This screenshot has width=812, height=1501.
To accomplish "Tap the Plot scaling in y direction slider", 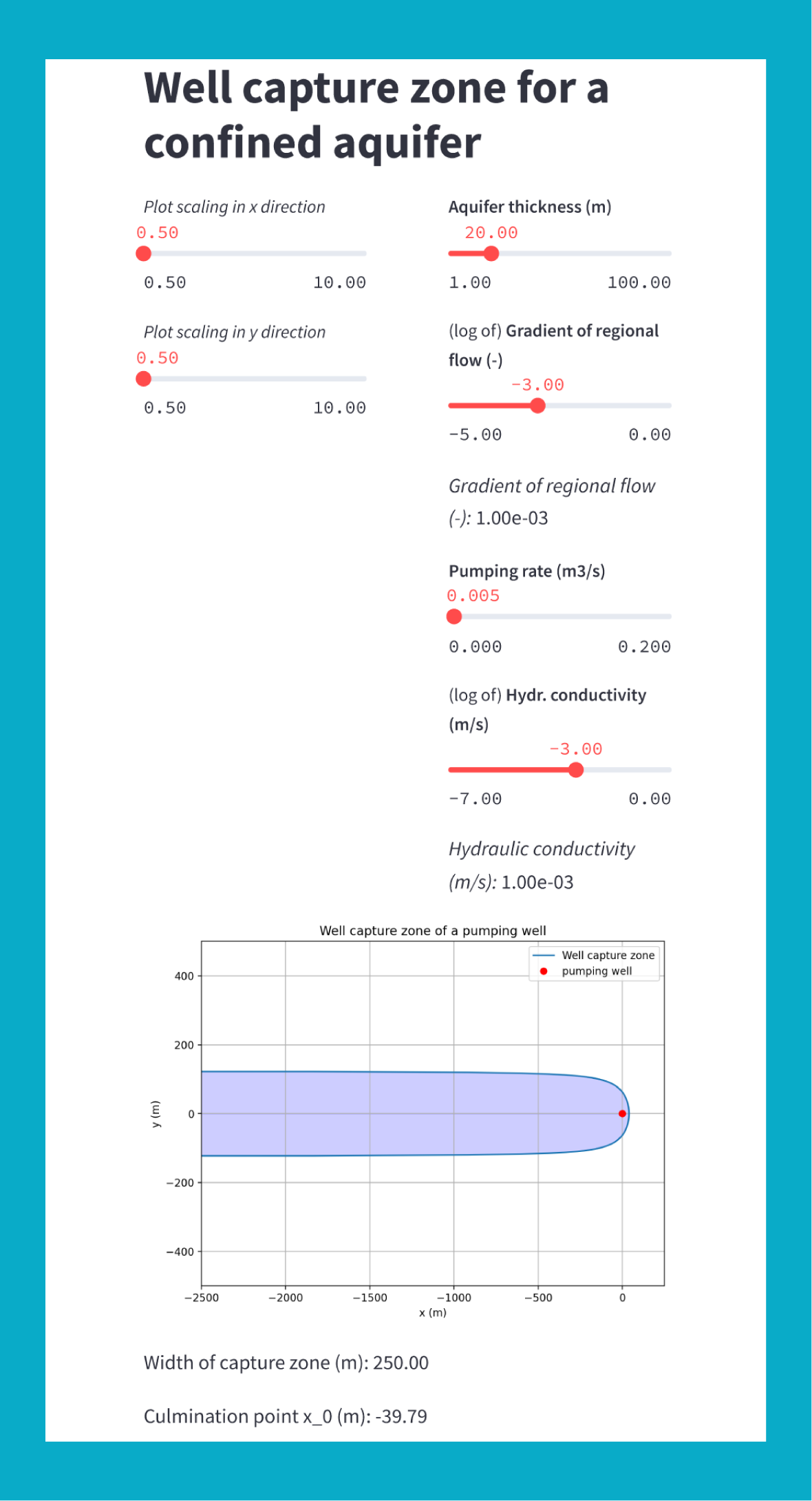I will [144, 379].
